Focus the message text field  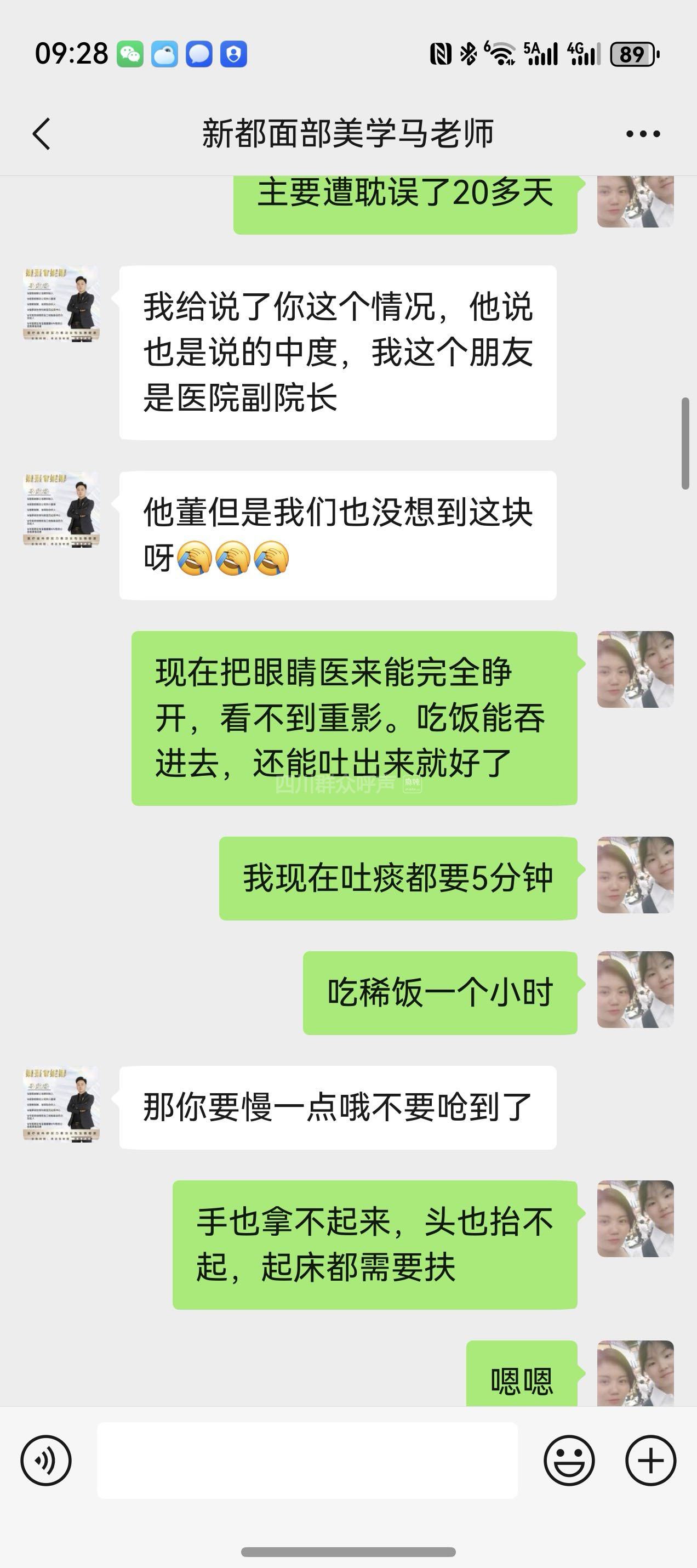click(307, 1460)
